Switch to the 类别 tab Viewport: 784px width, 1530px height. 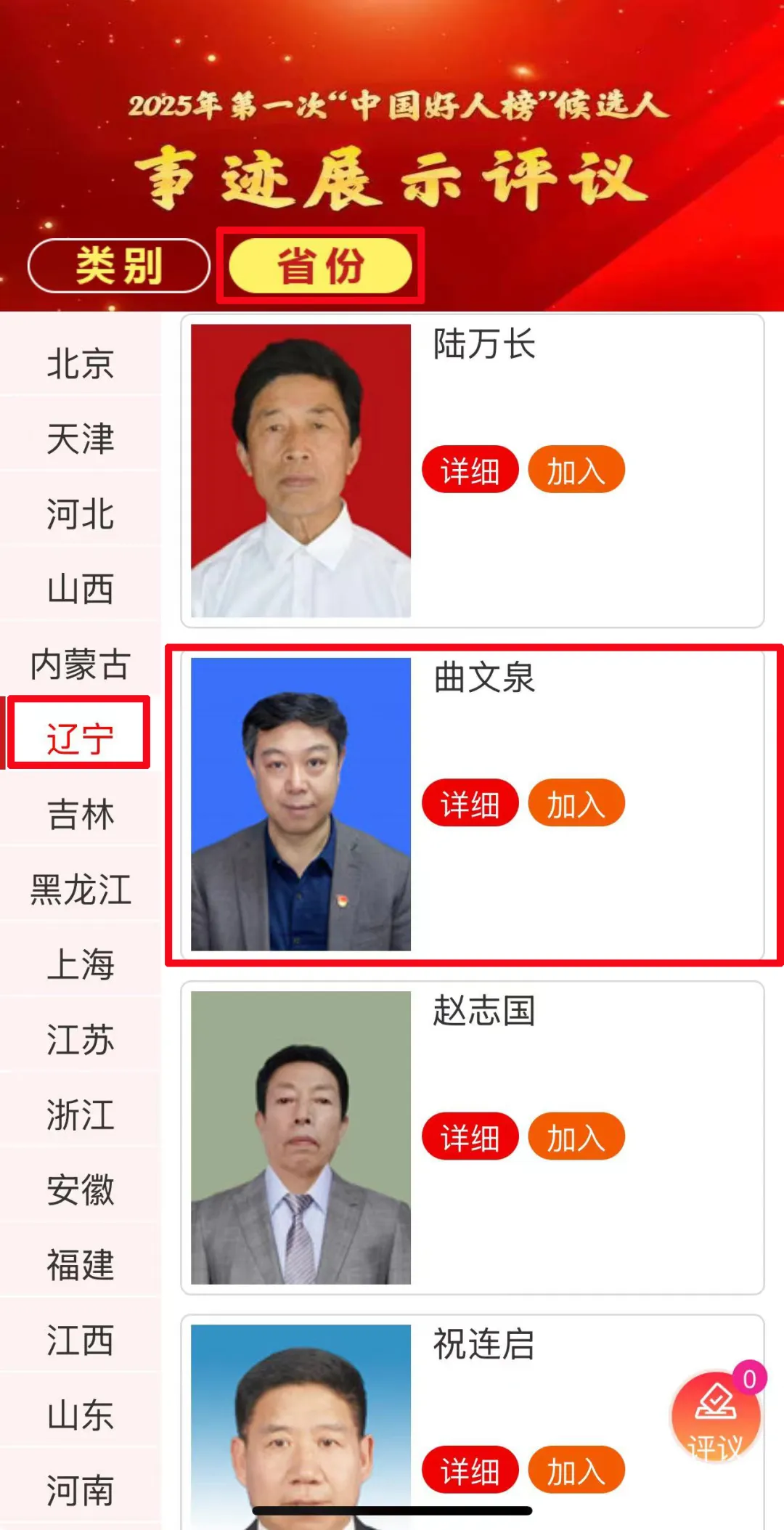point(118,266)
